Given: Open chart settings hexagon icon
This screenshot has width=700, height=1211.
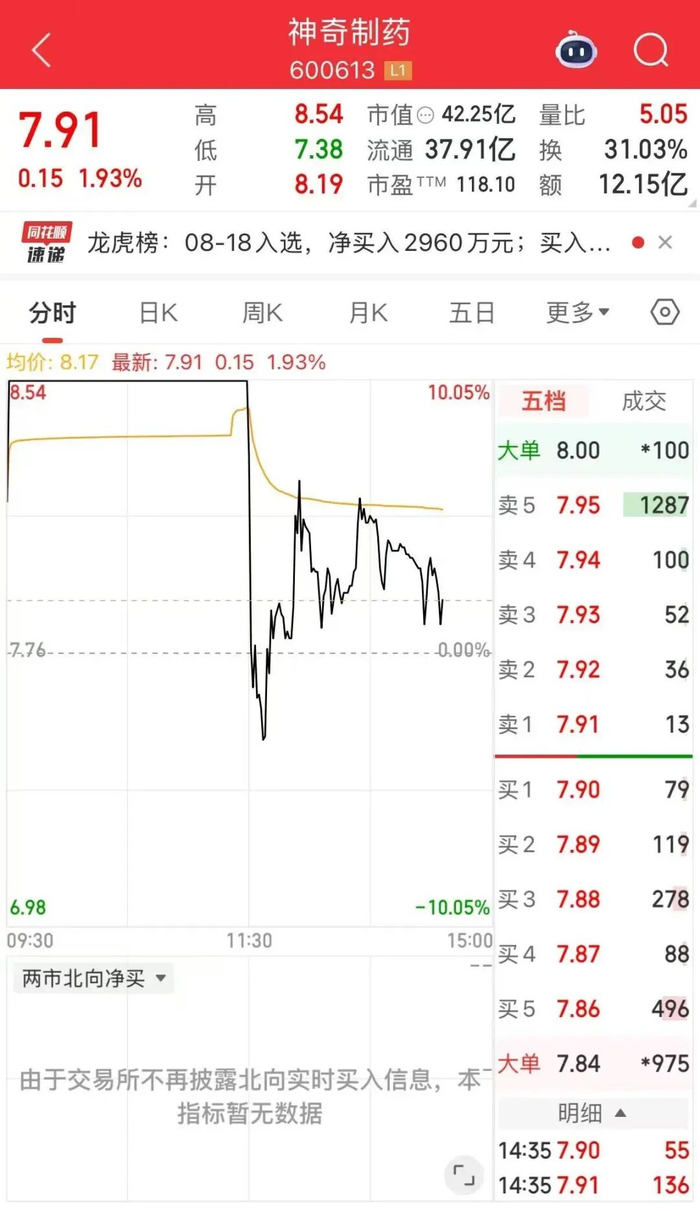Looking at the screenshot, I should [x=665, y=312].
